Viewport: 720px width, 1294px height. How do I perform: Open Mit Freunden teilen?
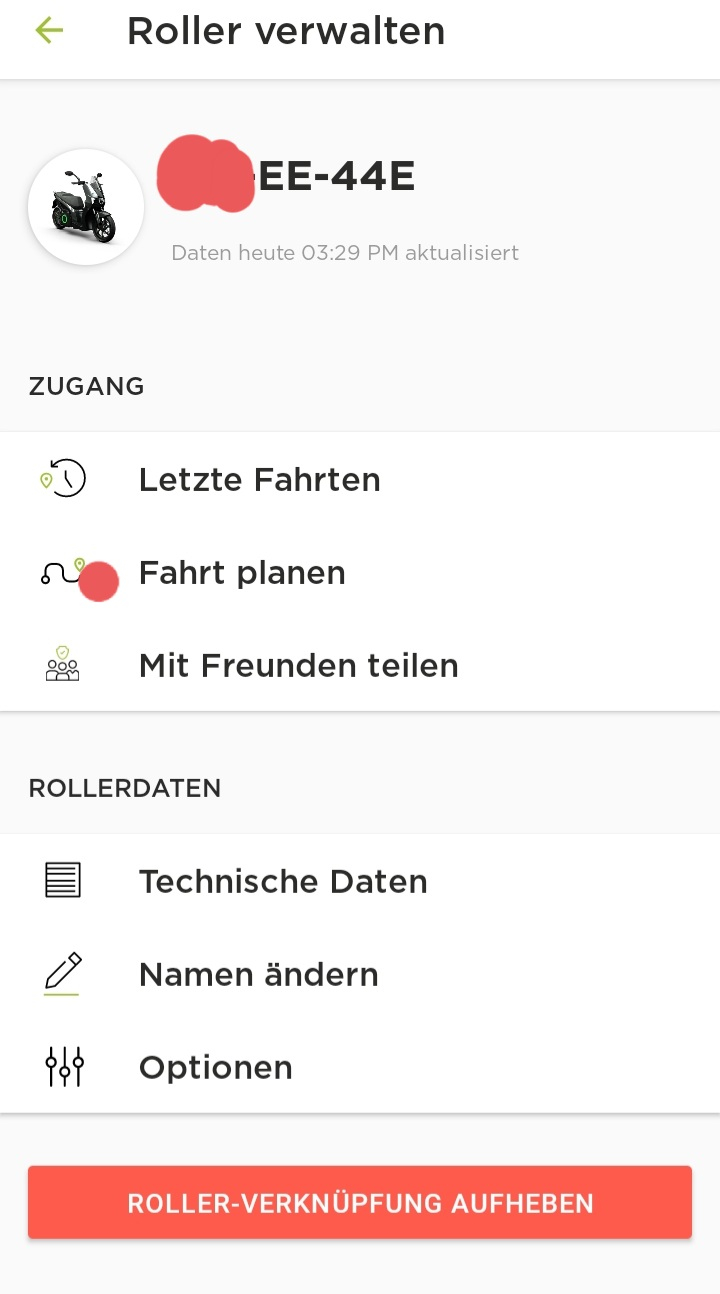(298, 666)
